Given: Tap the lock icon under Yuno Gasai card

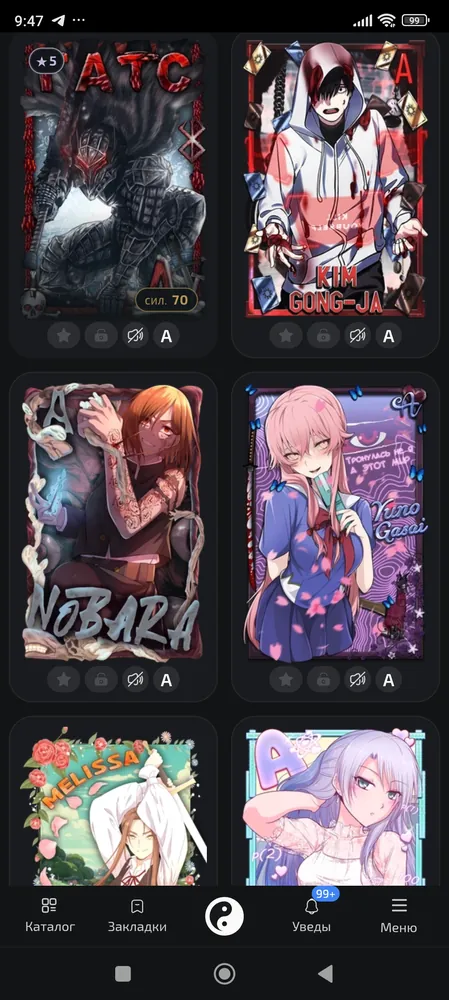Looking at the screenshot, I should click(323, 680).
